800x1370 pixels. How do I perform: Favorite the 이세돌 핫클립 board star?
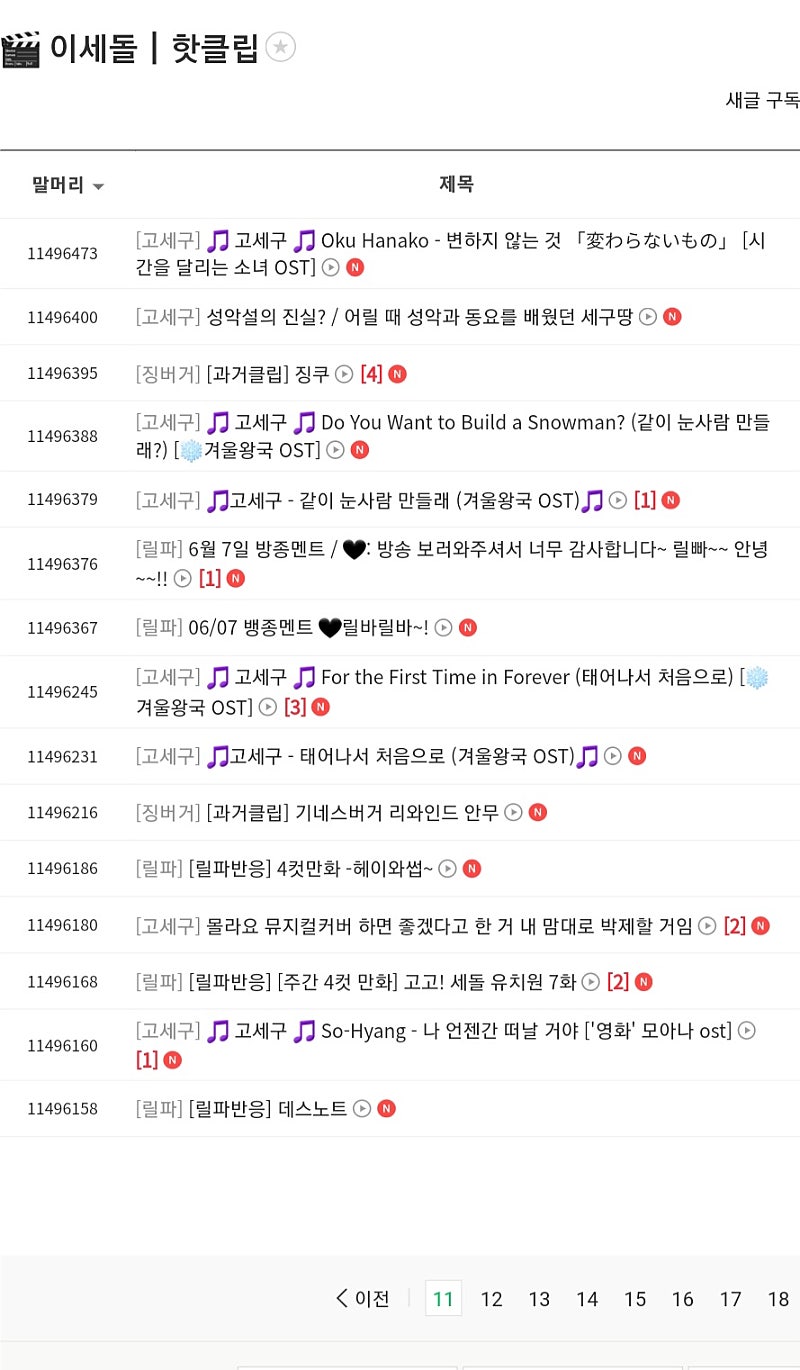(281, 47)
